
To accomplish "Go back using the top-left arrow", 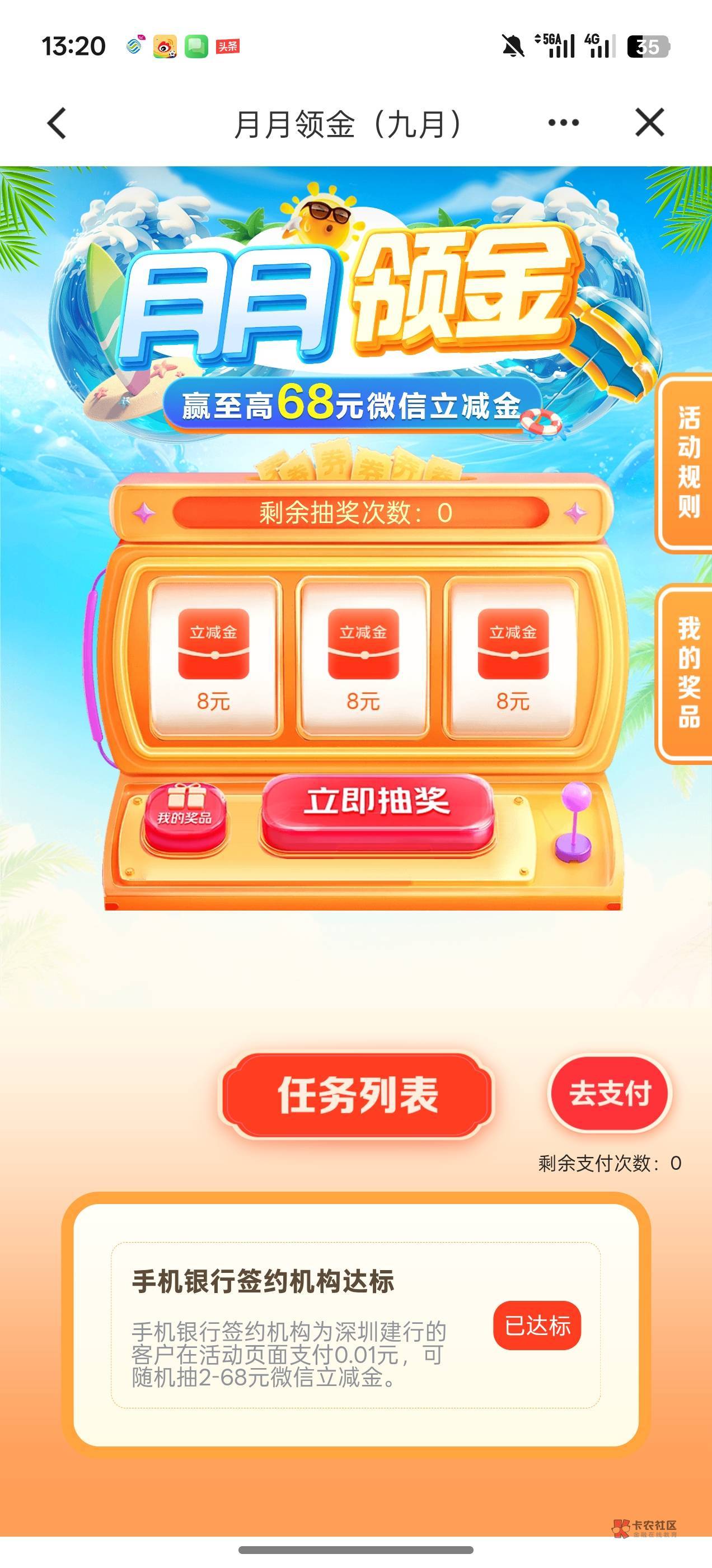I will (x=57, y=124).
